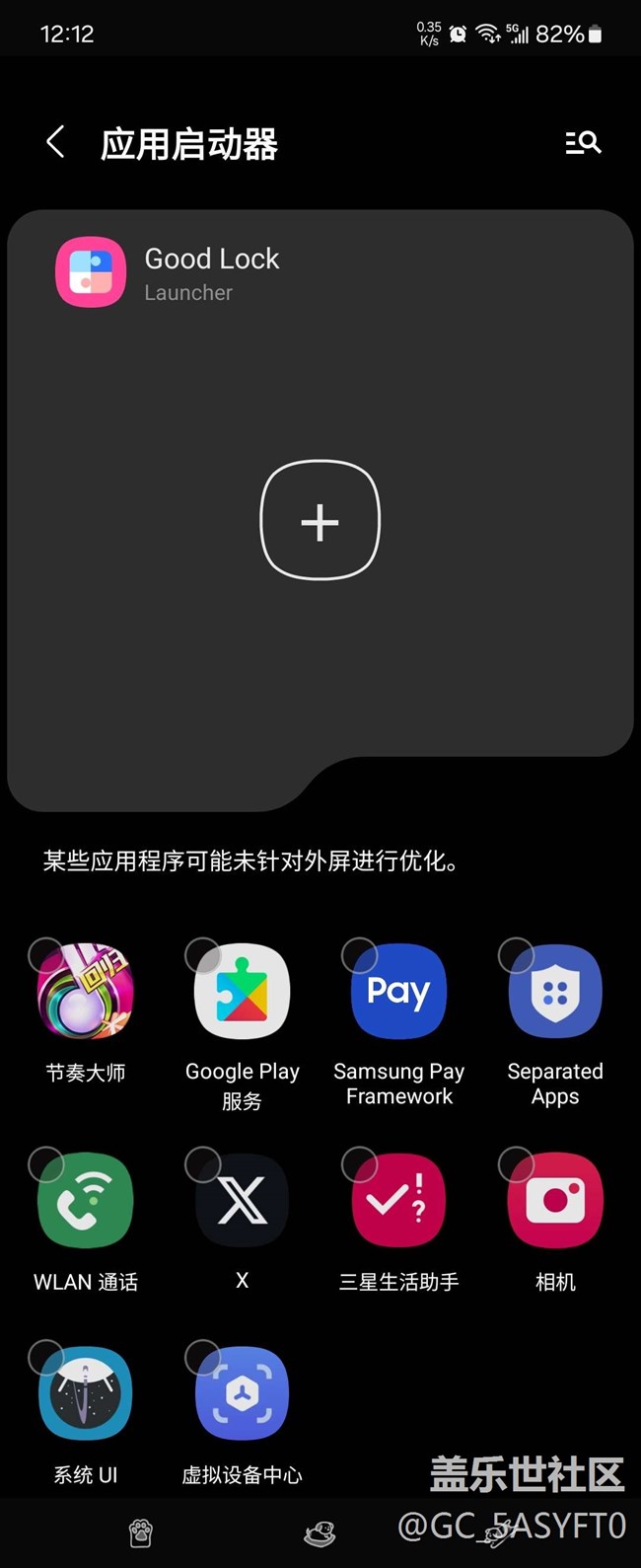Select 虚拟设备中心 app
This screenshot has height=1568, width=641.
point(242,1394)
